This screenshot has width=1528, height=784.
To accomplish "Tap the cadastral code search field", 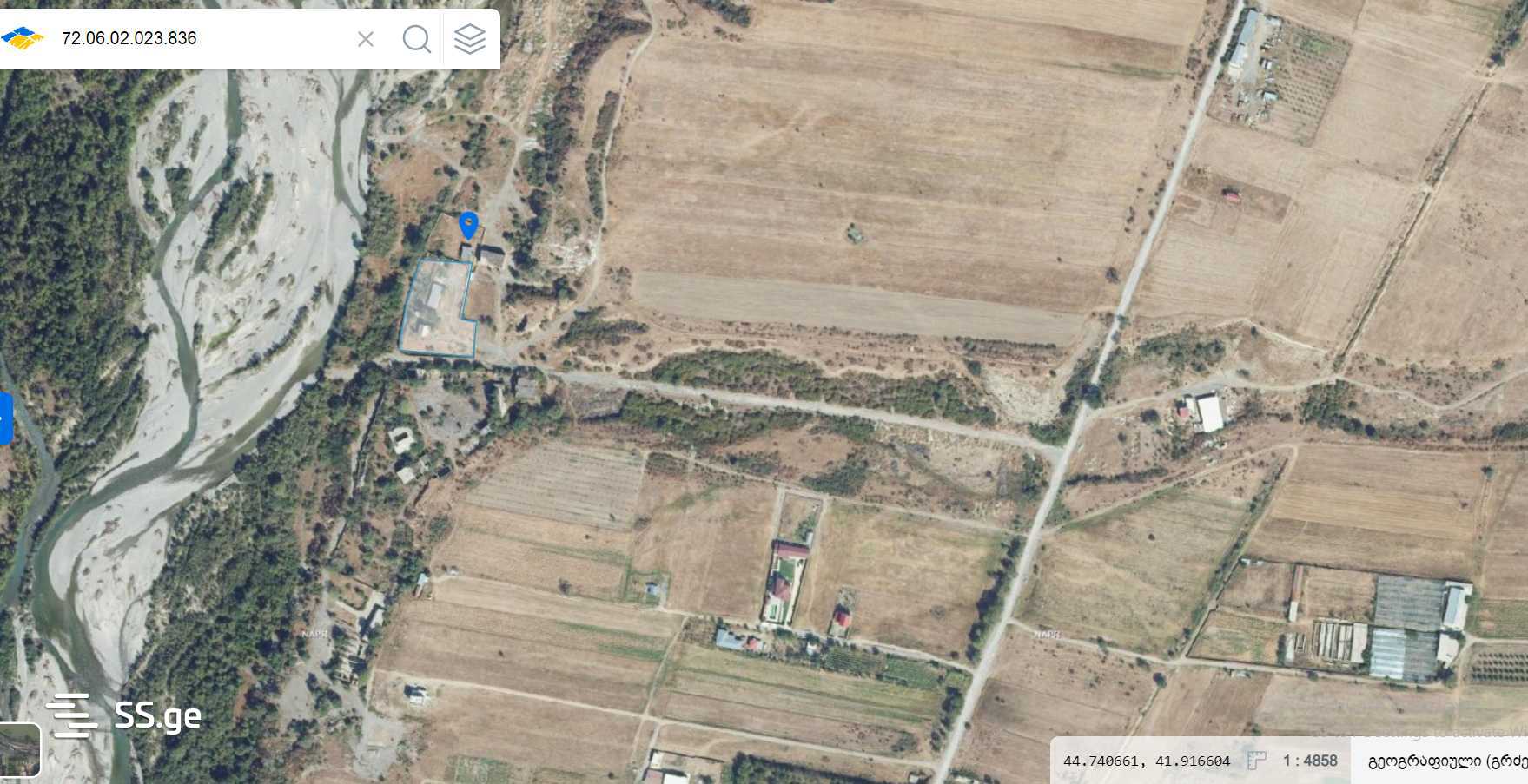I will click(x=200, y=38).
